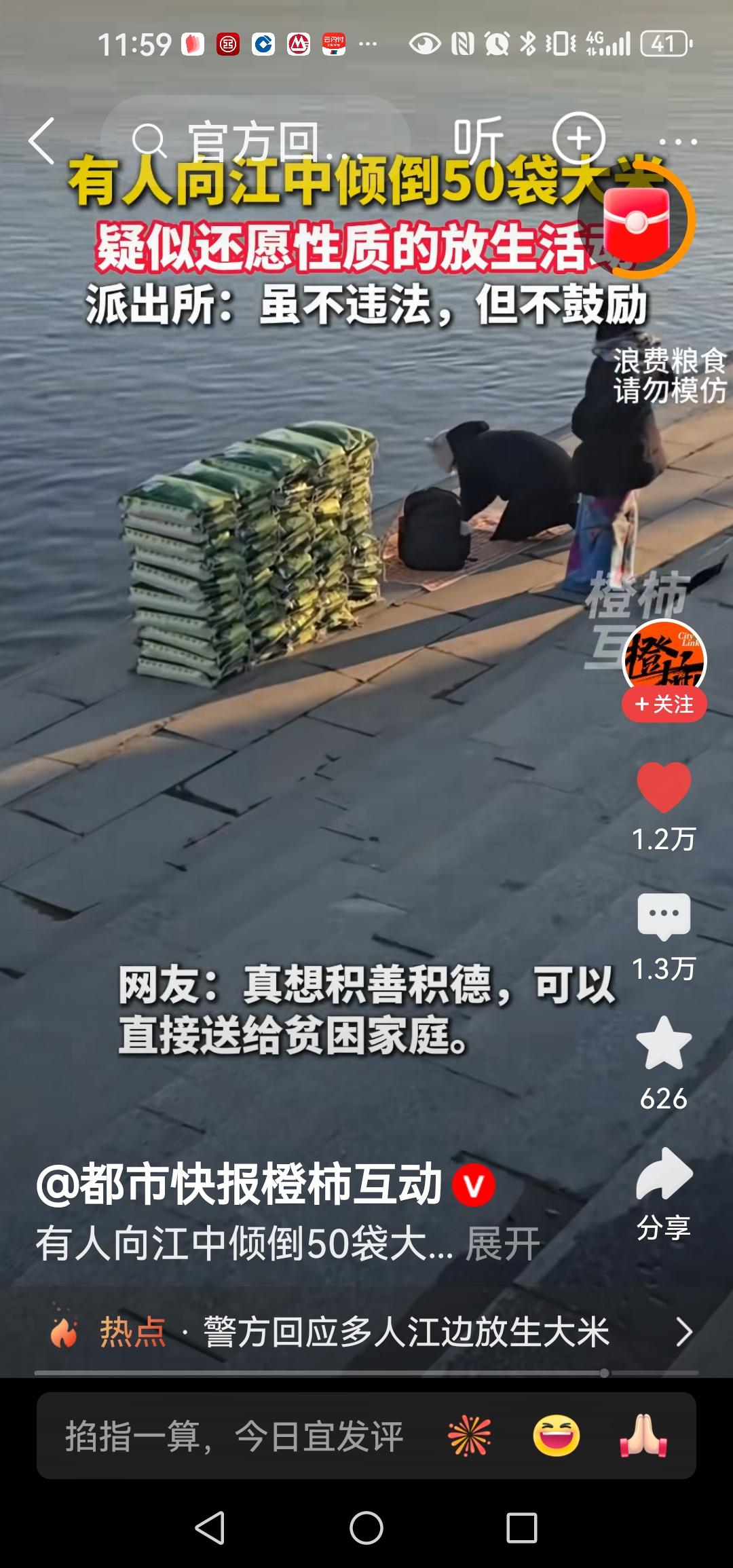Like this video with the heart
The height and width of the screenshot is (1568, 733).
point(663,787)
